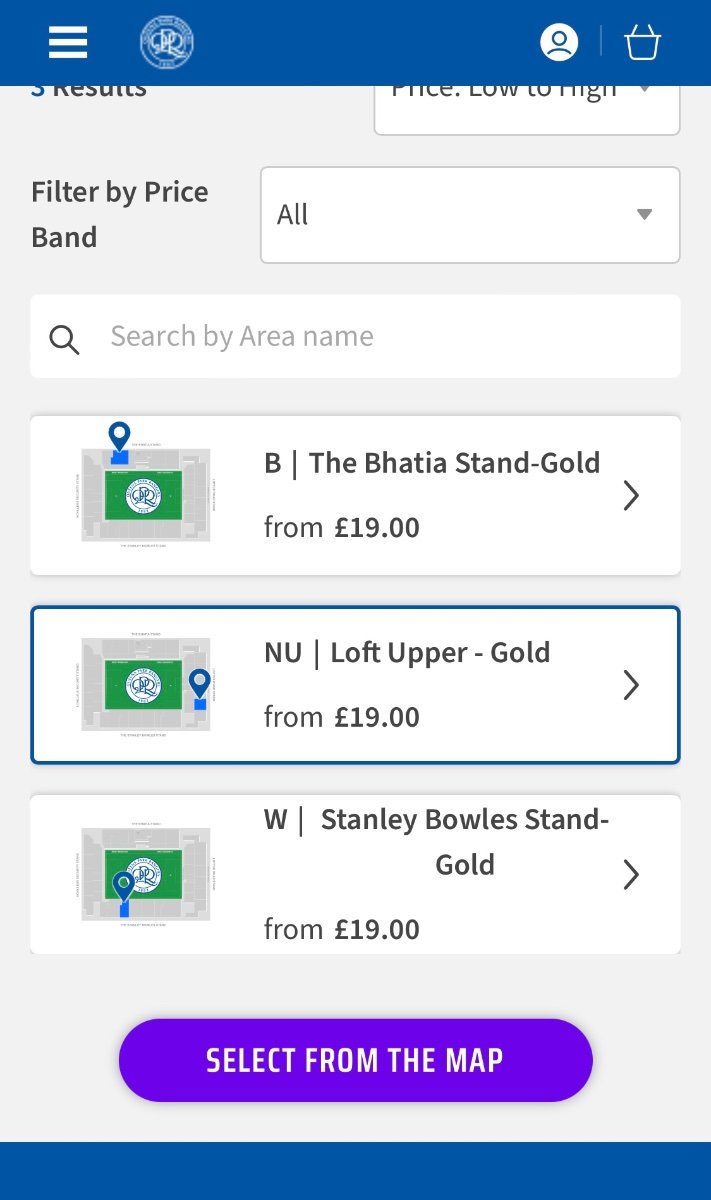Choose the Loft Upper - Gold area
The image size is (711, 1200).
pos(355,685)
